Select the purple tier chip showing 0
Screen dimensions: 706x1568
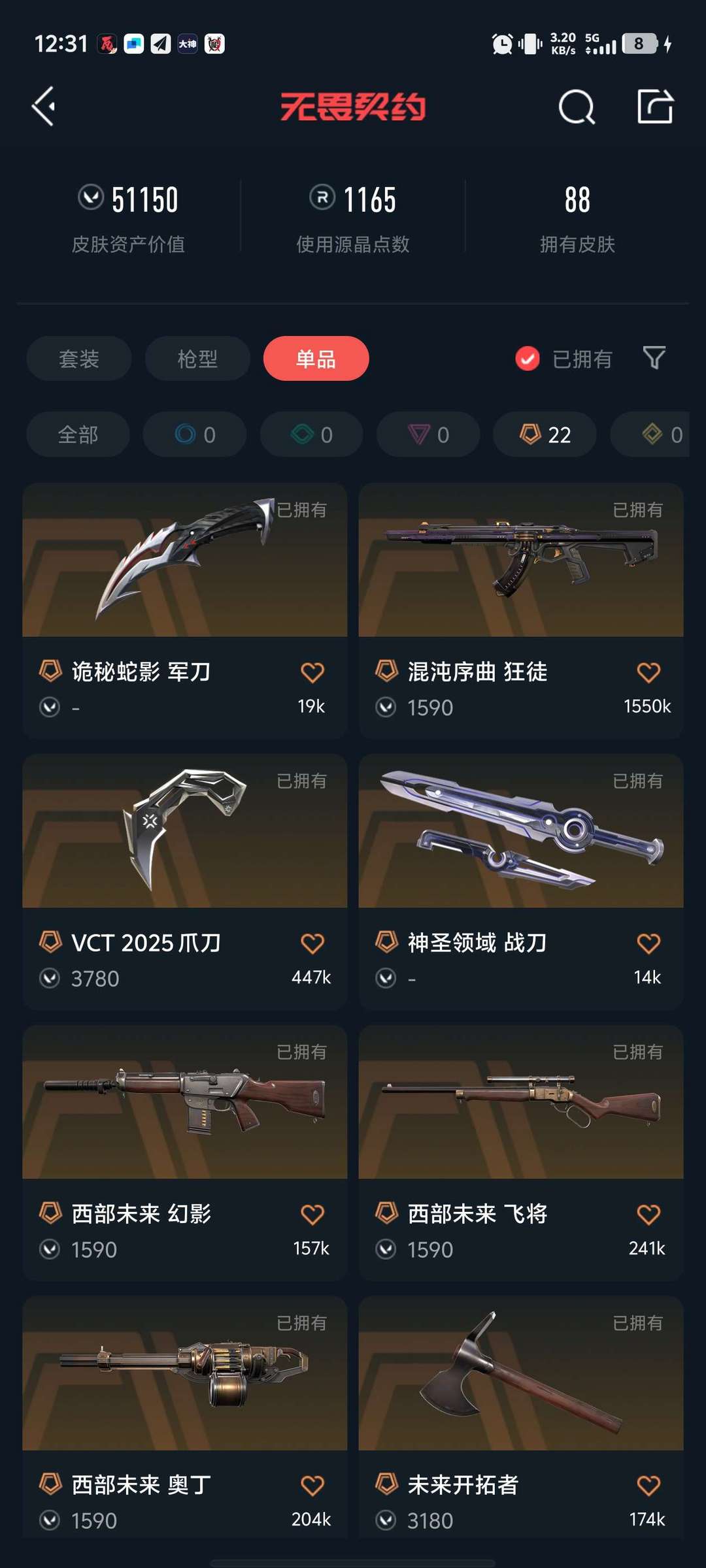[x=428, y=434]
